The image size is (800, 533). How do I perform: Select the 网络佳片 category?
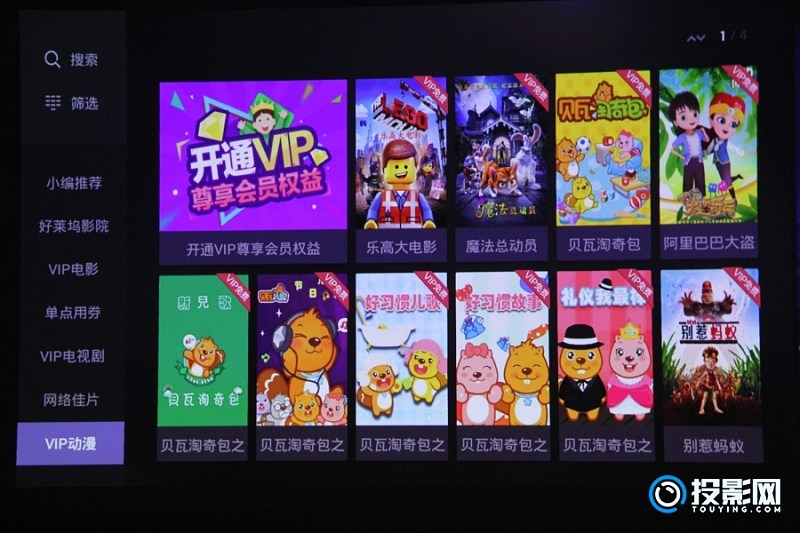tap(73, 400)
